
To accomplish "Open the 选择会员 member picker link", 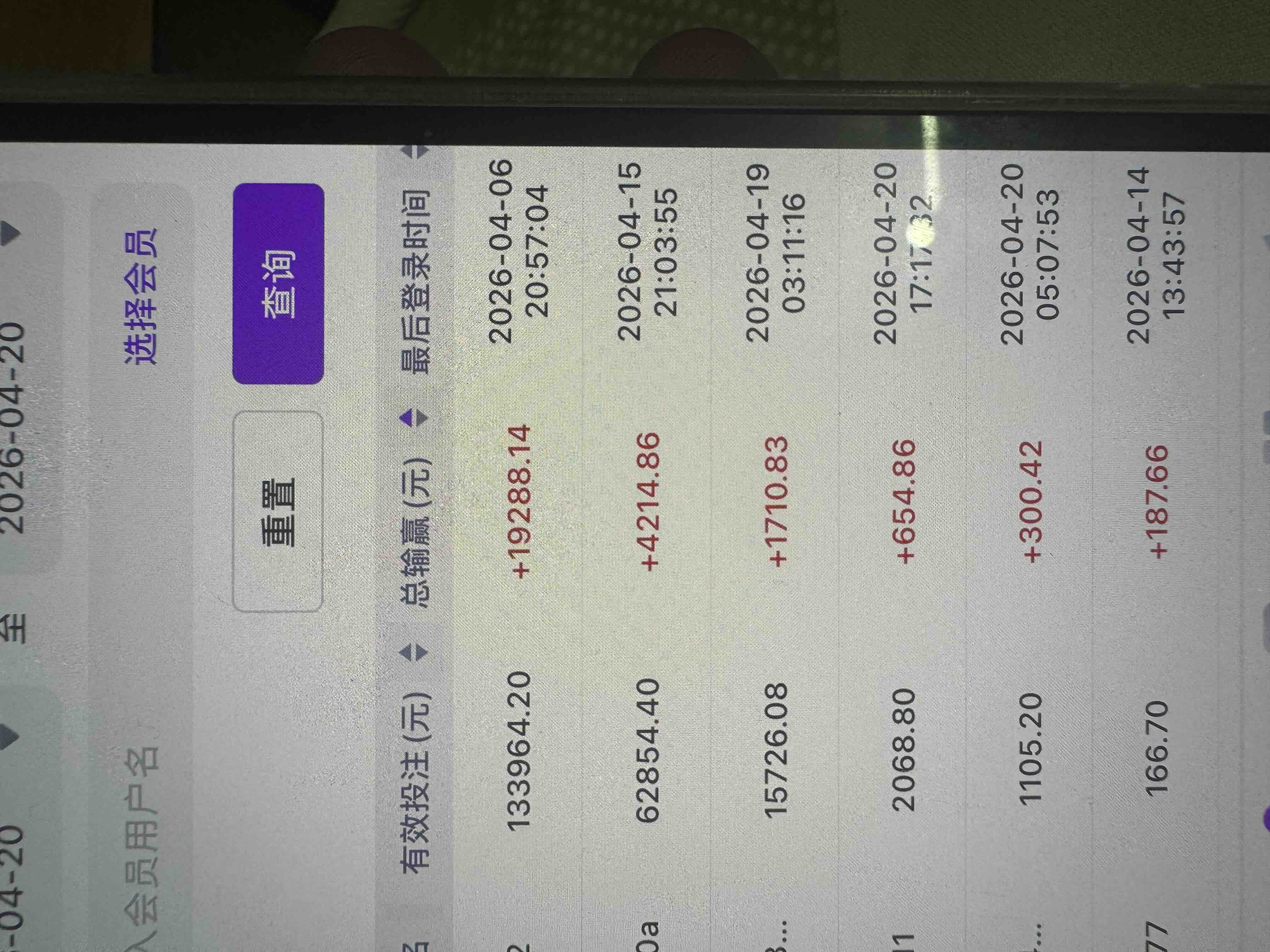I will point(141,296).
